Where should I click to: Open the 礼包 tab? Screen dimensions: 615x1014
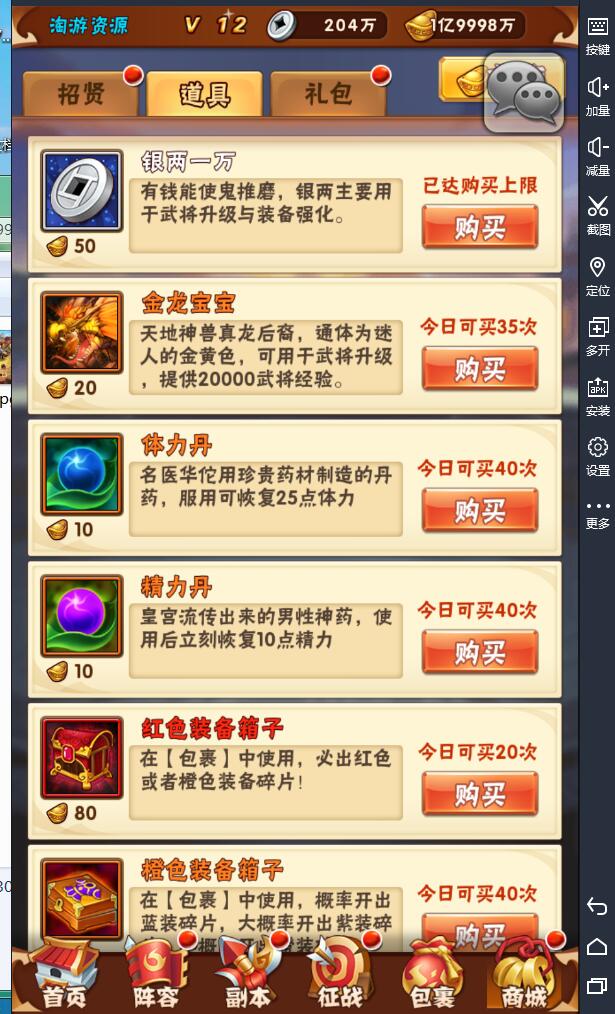pyautogui.click(x=328, y=94)
